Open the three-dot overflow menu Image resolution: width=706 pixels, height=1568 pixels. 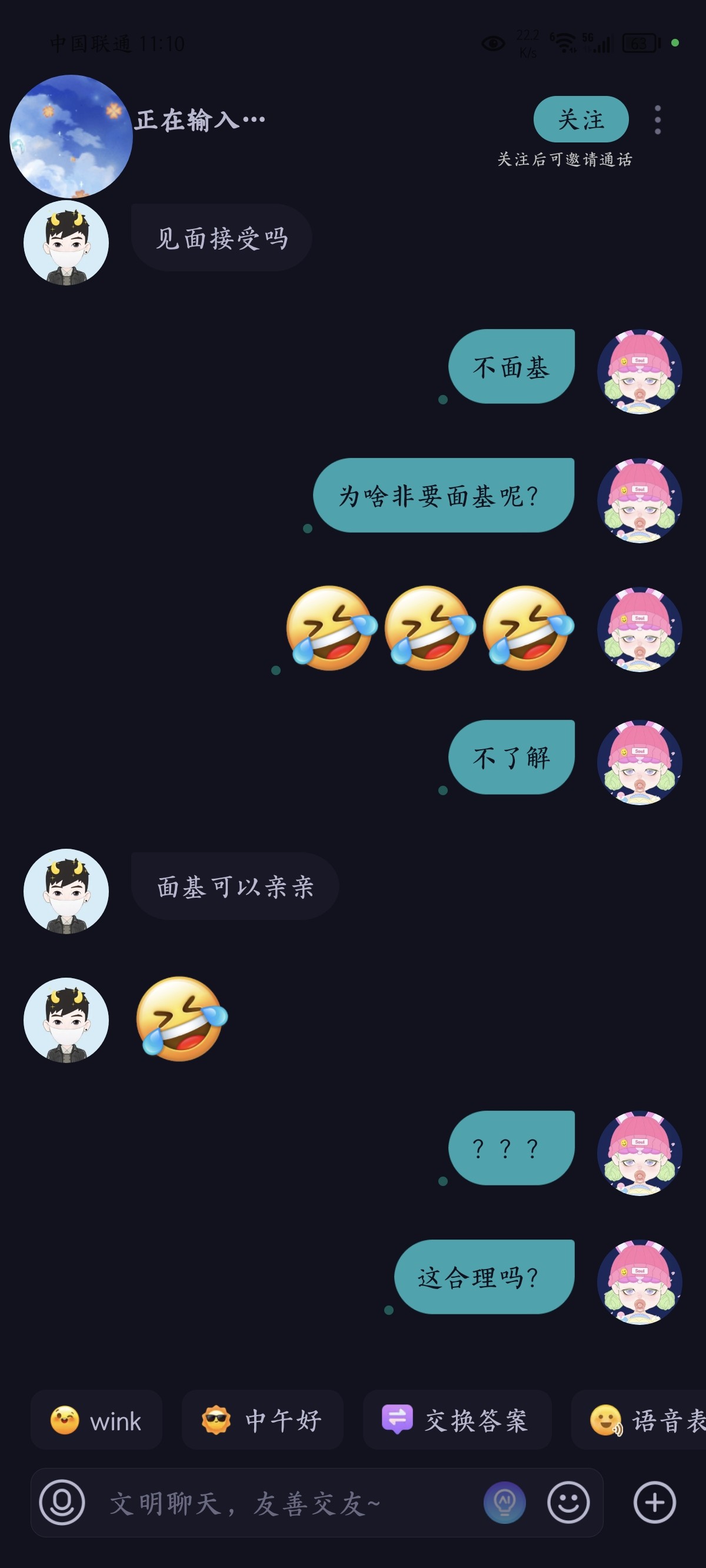pos(657,120)
